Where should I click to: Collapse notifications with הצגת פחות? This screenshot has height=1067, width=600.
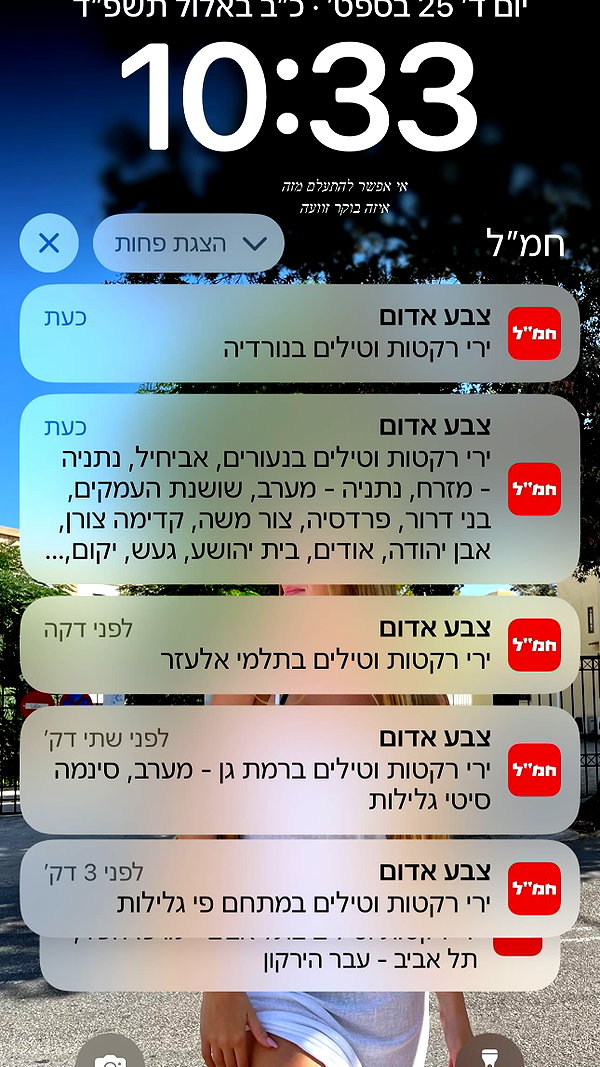(x=188, y=243)
